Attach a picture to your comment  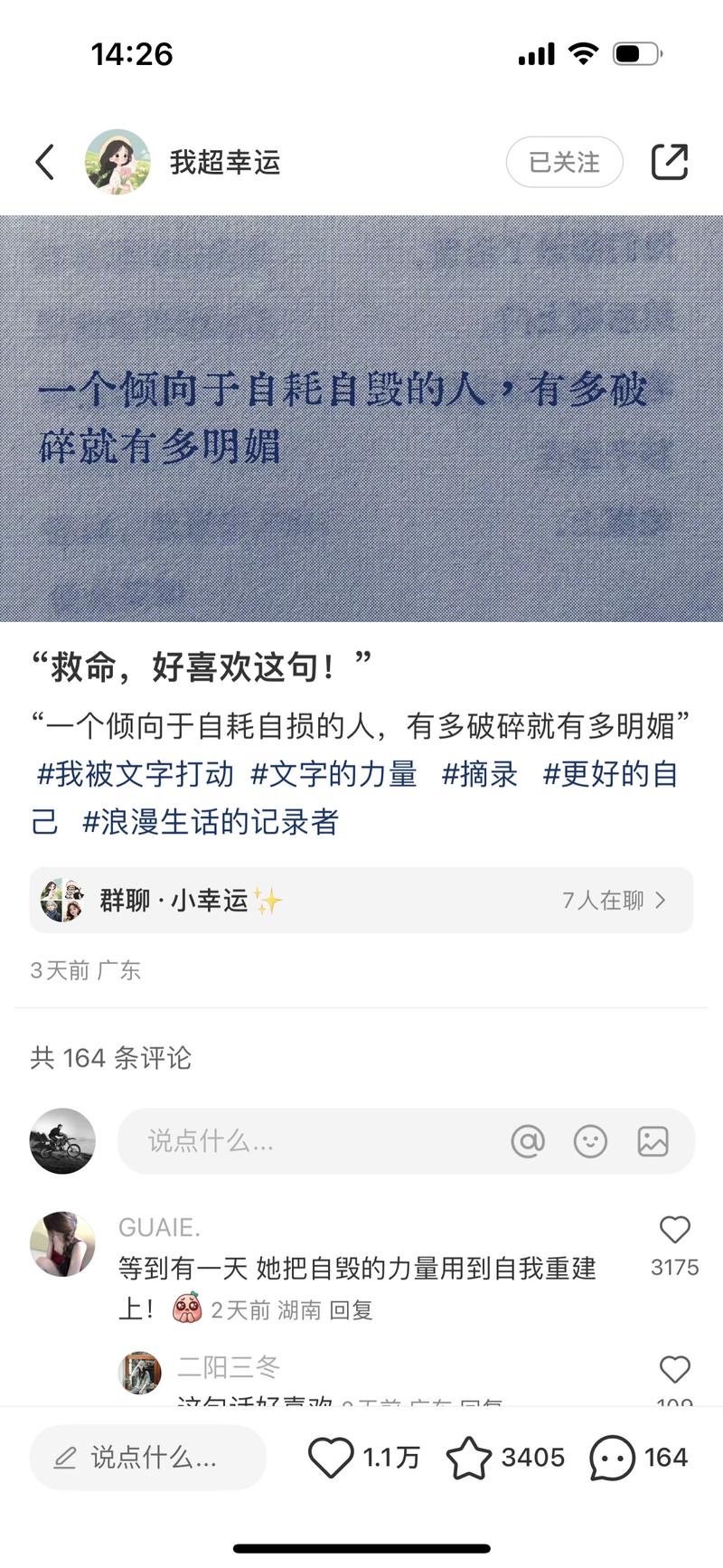click(x=653, y=1141)
